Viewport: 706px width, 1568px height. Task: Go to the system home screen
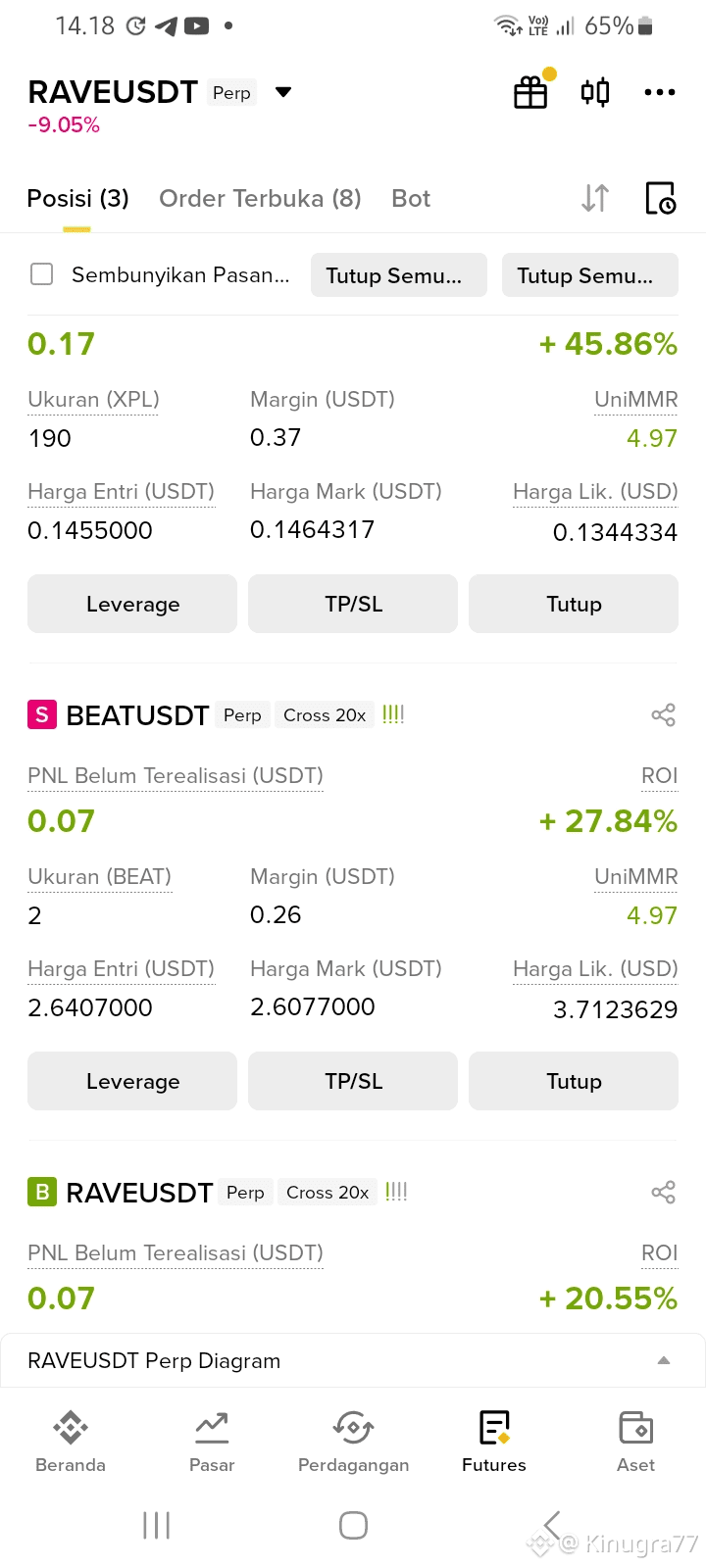pyautogui.click(x=353, y=1525)
